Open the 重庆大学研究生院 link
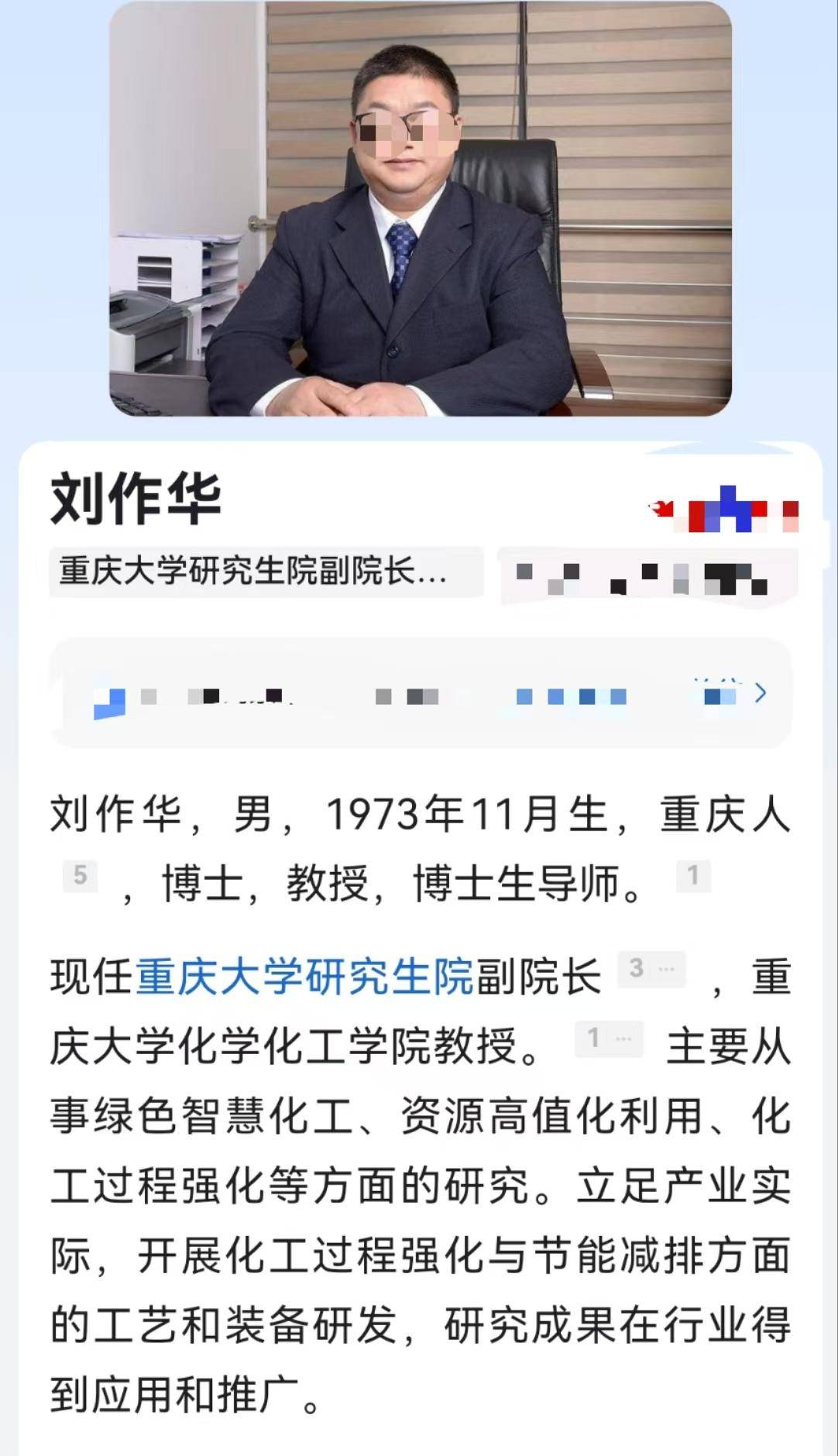Image resolution: width=838 pixels, height=1456 pixels. tap(304, 976)
